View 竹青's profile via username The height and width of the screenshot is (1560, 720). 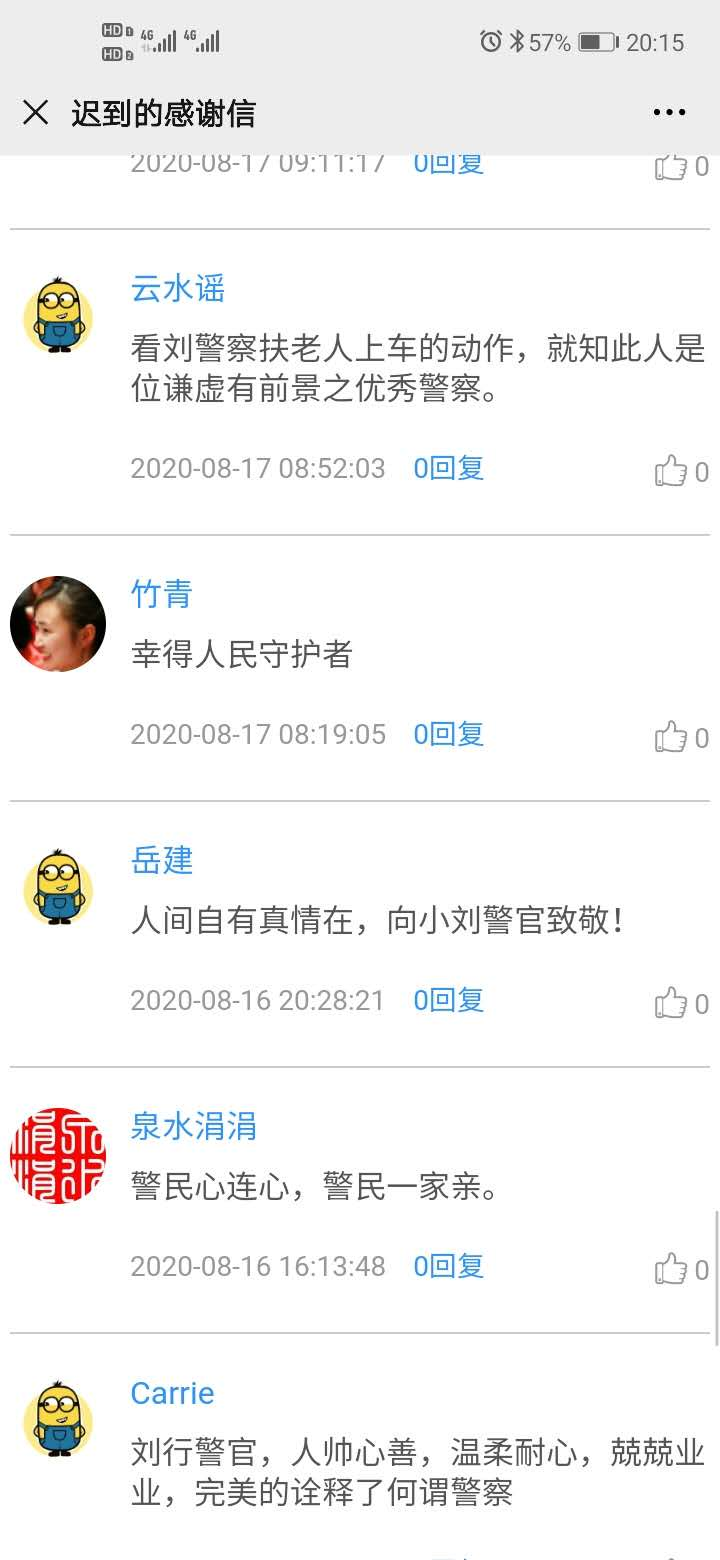[x=162, y=594]
